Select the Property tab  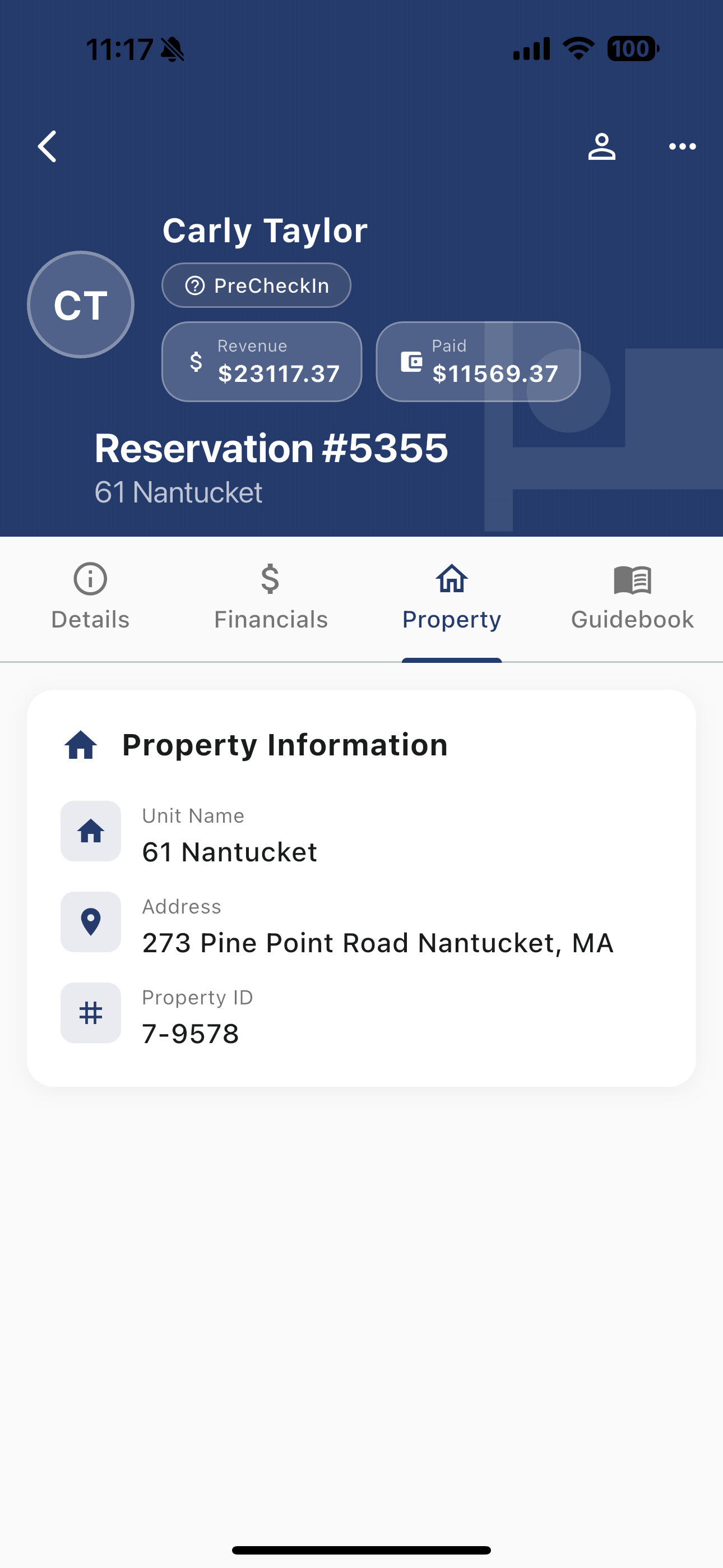(x=452, y=598)
